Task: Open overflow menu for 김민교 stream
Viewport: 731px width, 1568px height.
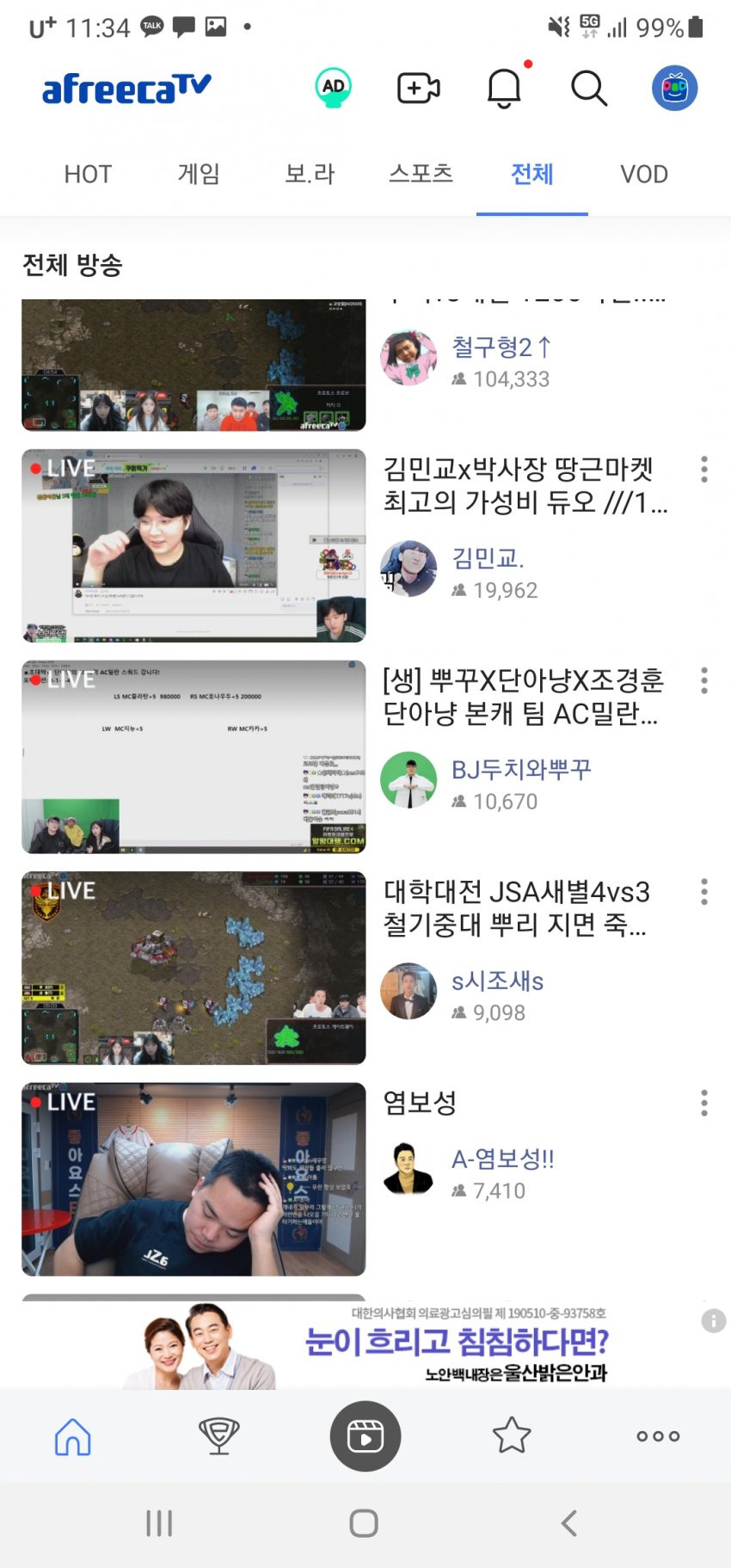Action: [x=704, y=470]
